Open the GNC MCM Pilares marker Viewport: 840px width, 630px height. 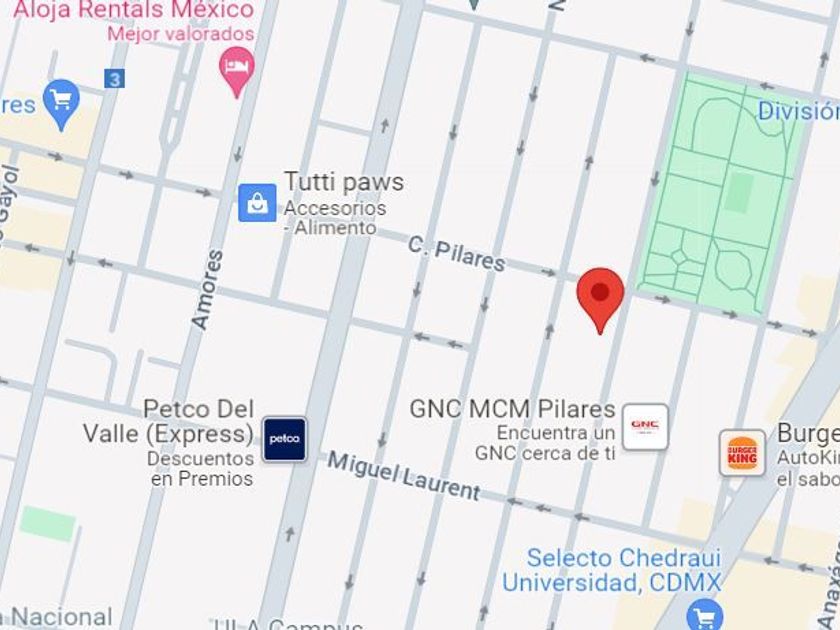point(645,427)
